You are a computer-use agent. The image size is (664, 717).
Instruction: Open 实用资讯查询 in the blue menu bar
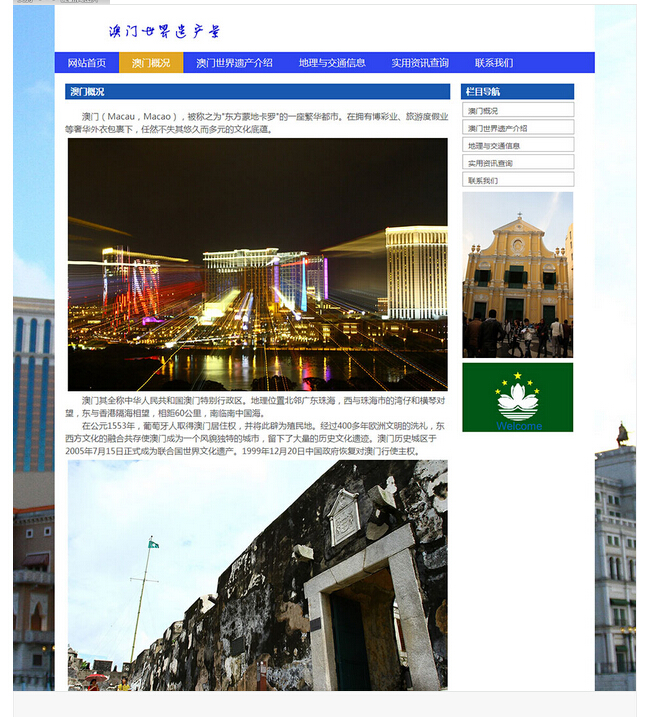(x=420, y=63)
